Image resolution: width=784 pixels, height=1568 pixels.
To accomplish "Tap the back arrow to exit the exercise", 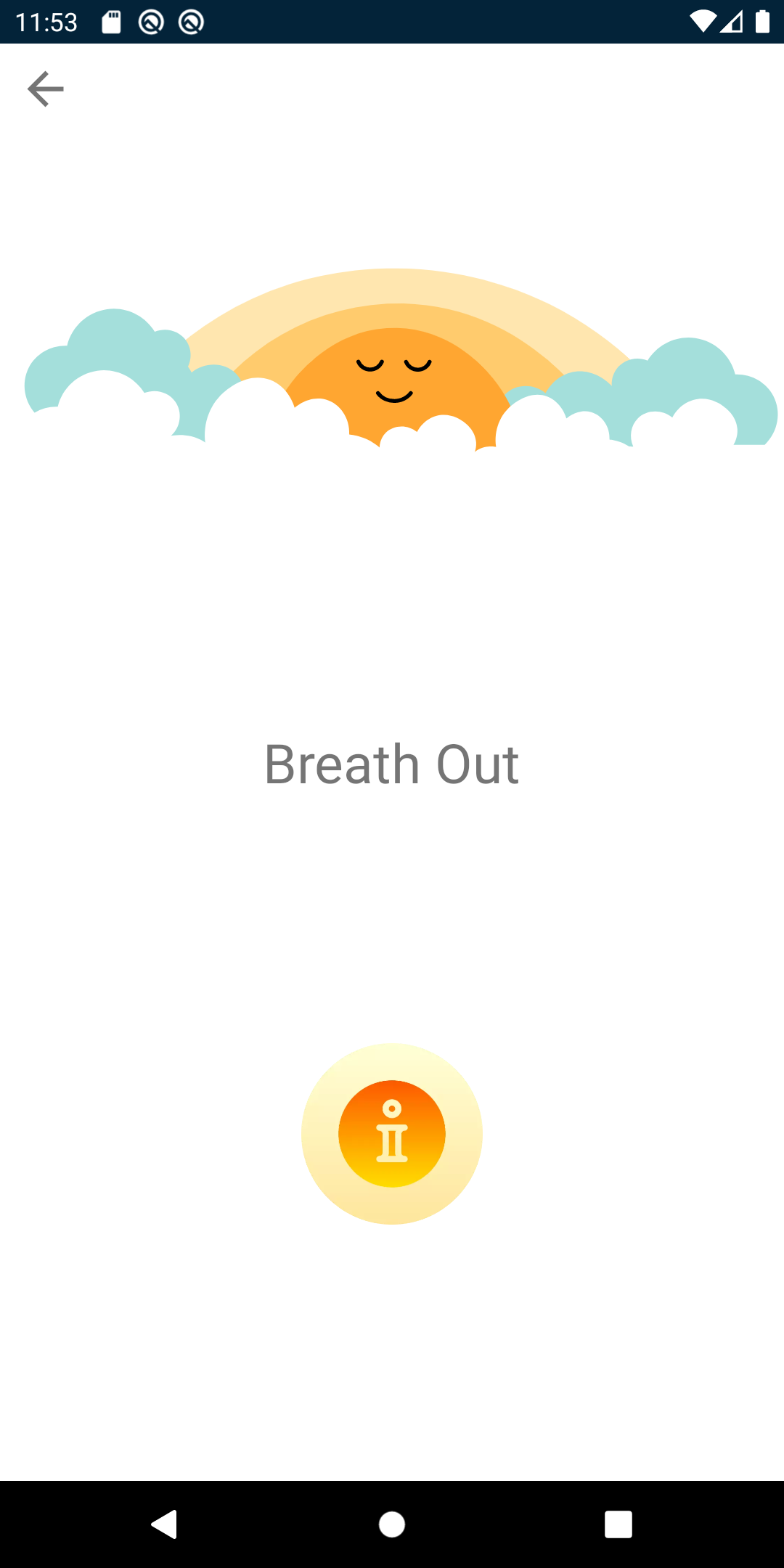I will coord(45,88).
